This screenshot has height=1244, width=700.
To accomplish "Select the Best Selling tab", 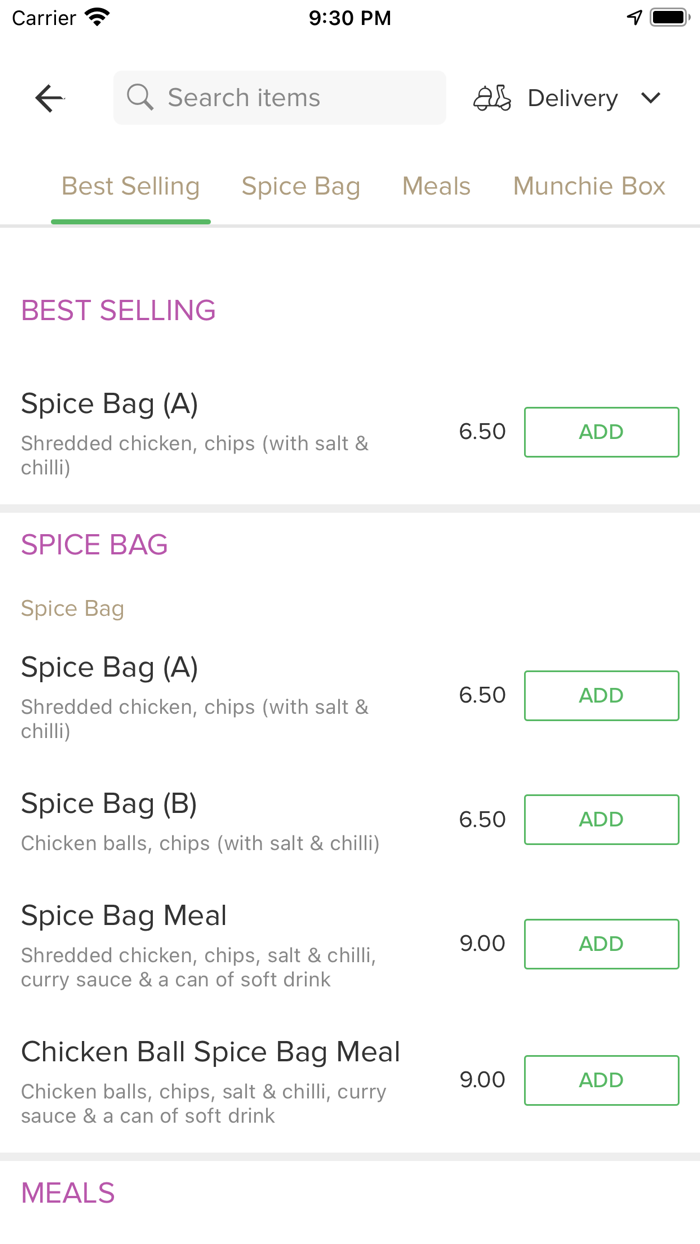I will (x=131, y=186).
